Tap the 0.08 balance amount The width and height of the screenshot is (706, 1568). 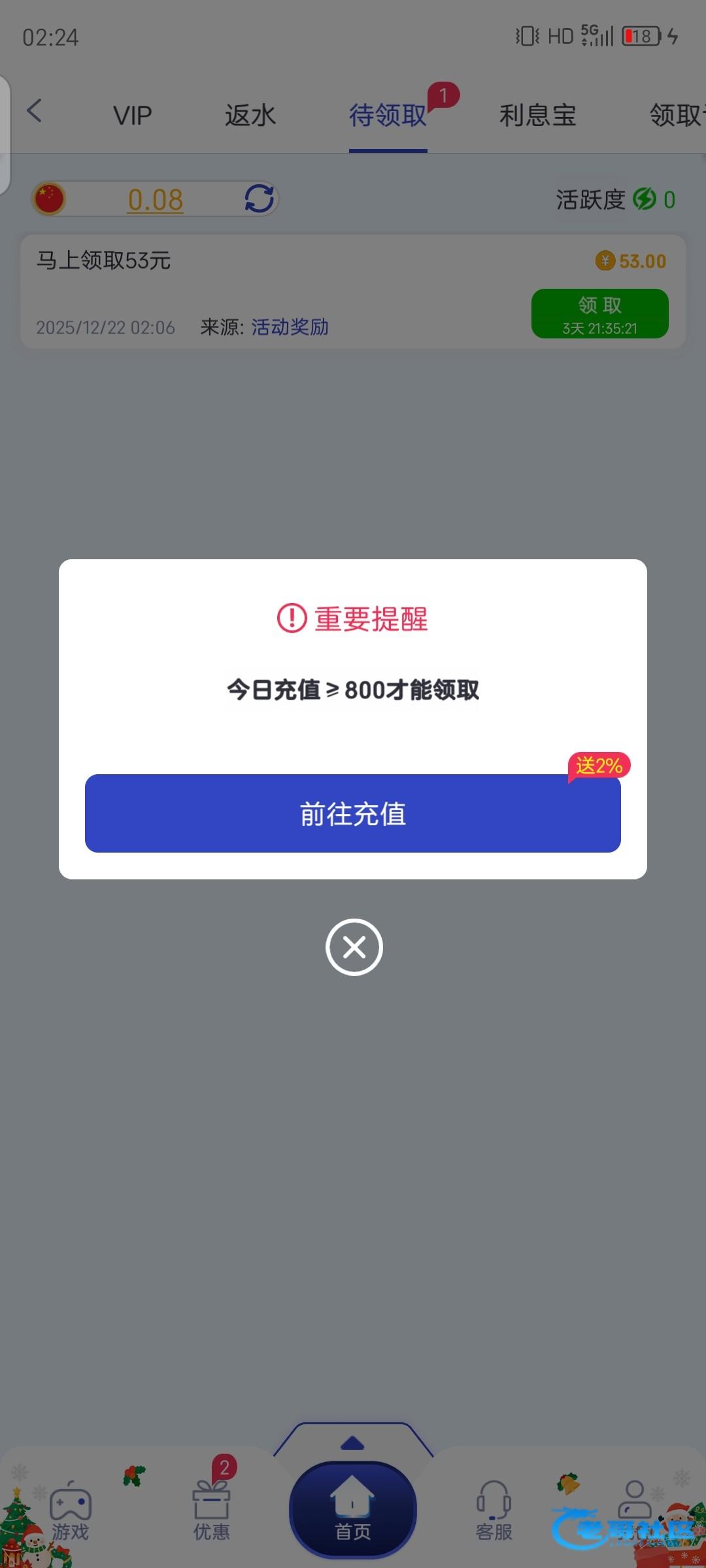coord(155,200)
